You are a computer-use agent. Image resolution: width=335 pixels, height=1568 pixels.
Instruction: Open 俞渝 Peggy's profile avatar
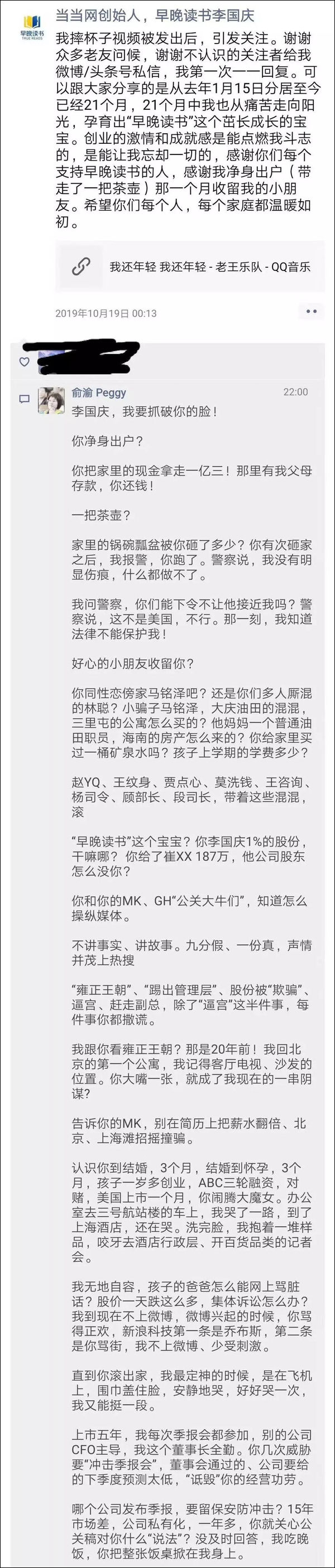[51, 401]
